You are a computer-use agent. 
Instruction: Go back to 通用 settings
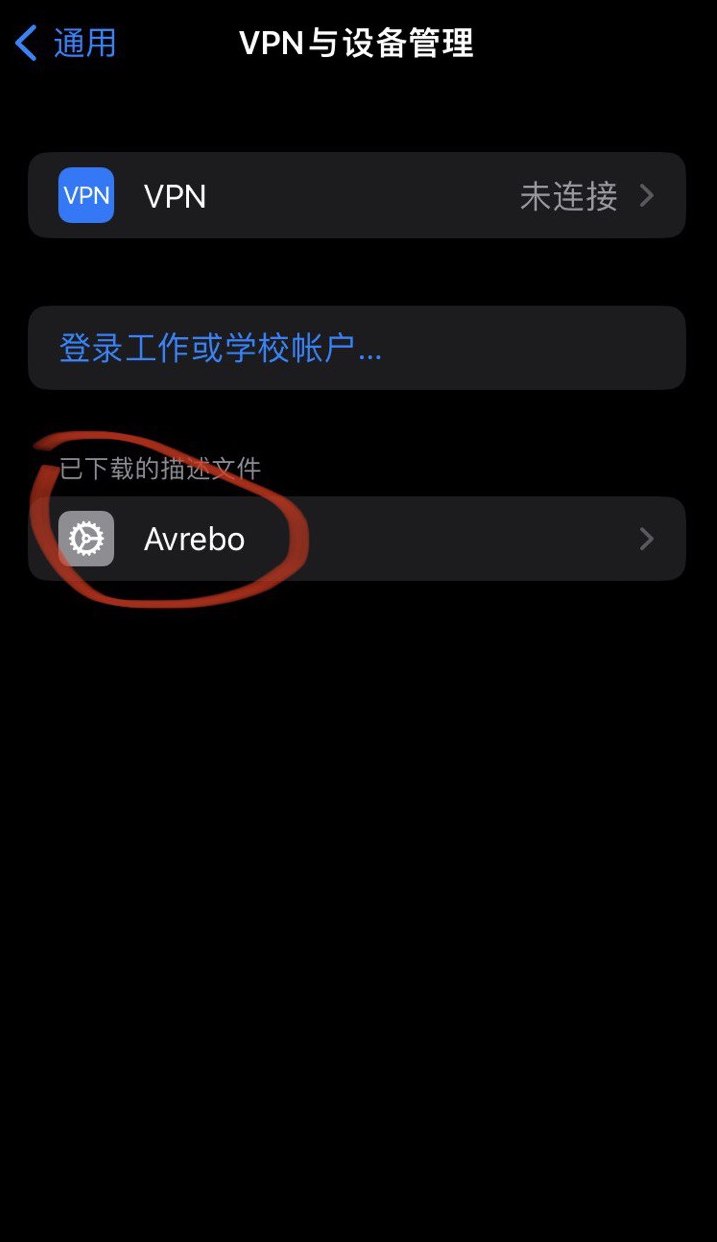point(66,44)
